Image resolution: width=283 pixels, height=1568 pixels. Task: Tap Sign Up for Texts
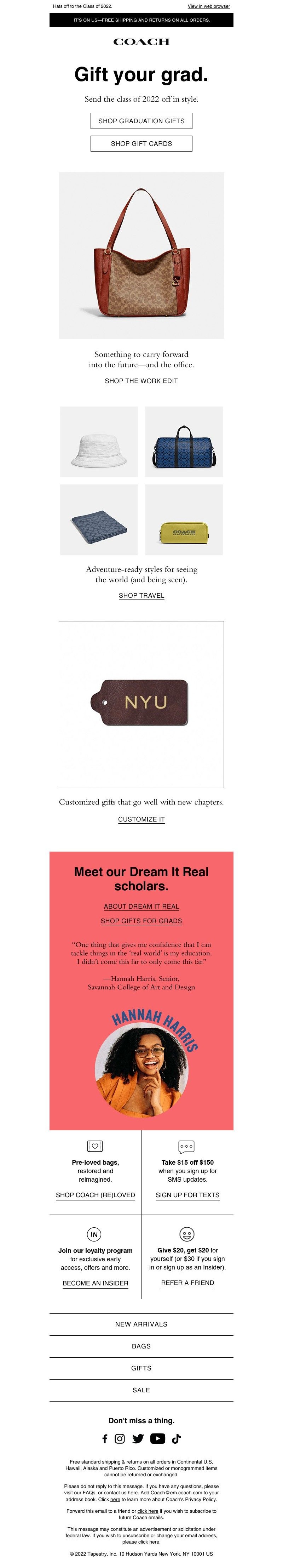(187, 1194)
